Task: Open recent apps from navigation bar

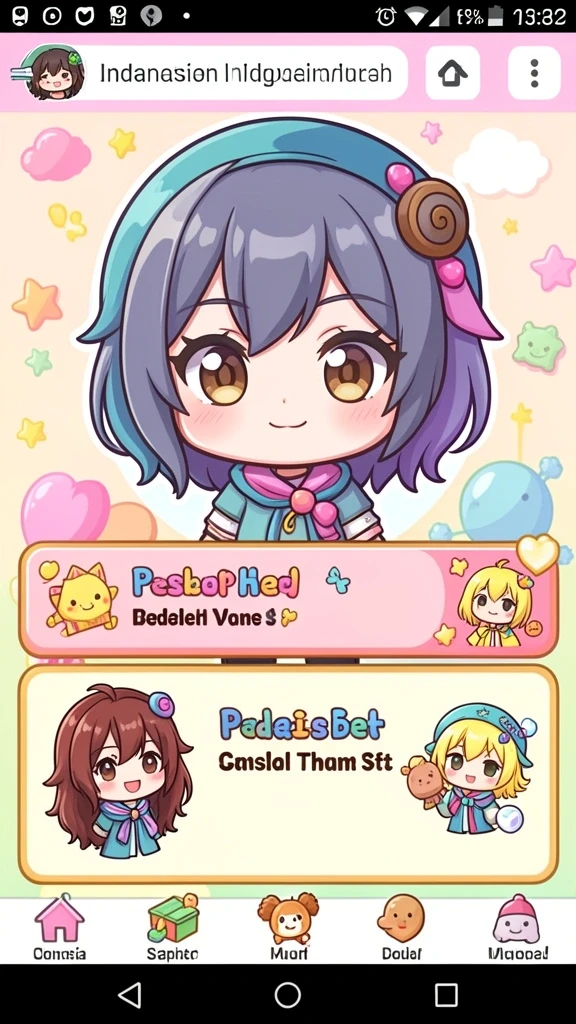Action: 446,995
